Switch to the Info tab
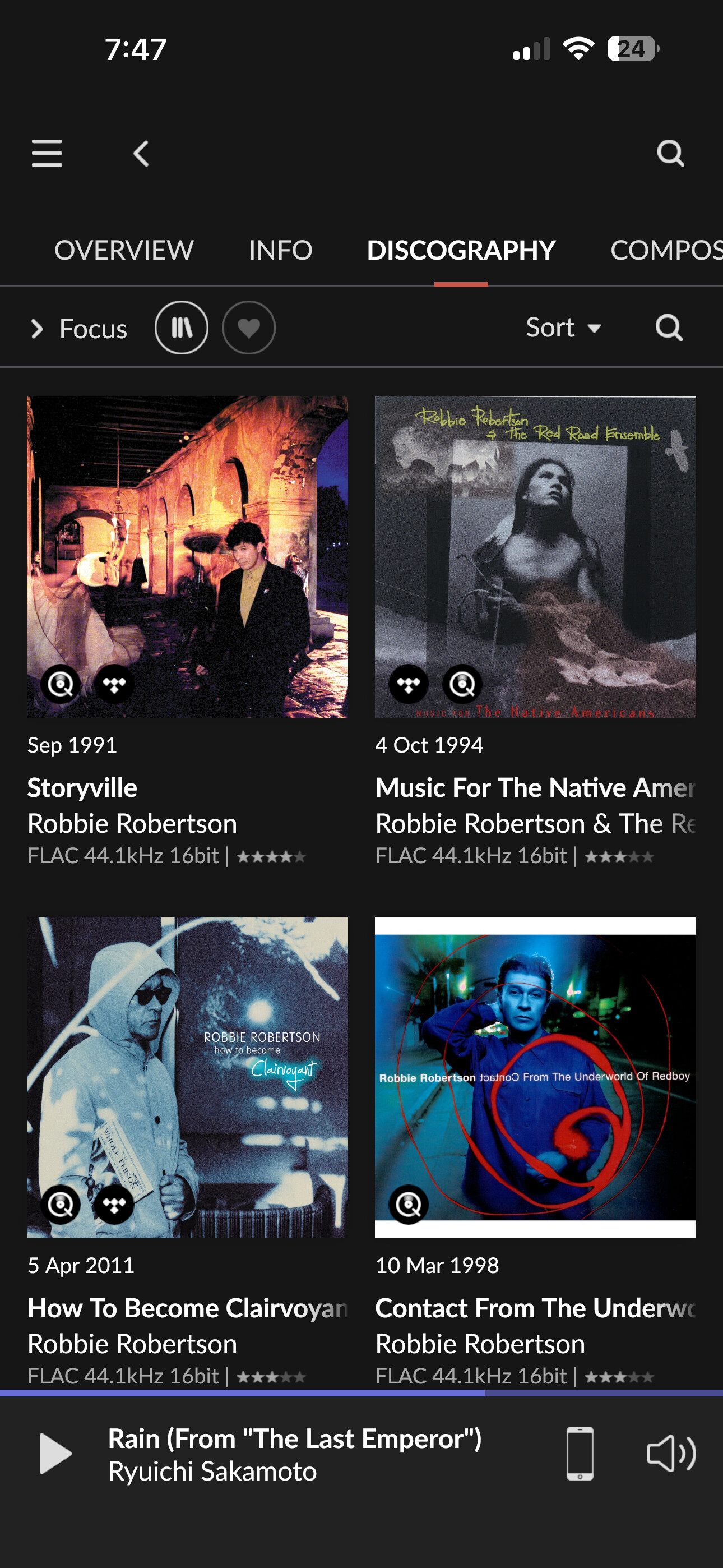 281,250
